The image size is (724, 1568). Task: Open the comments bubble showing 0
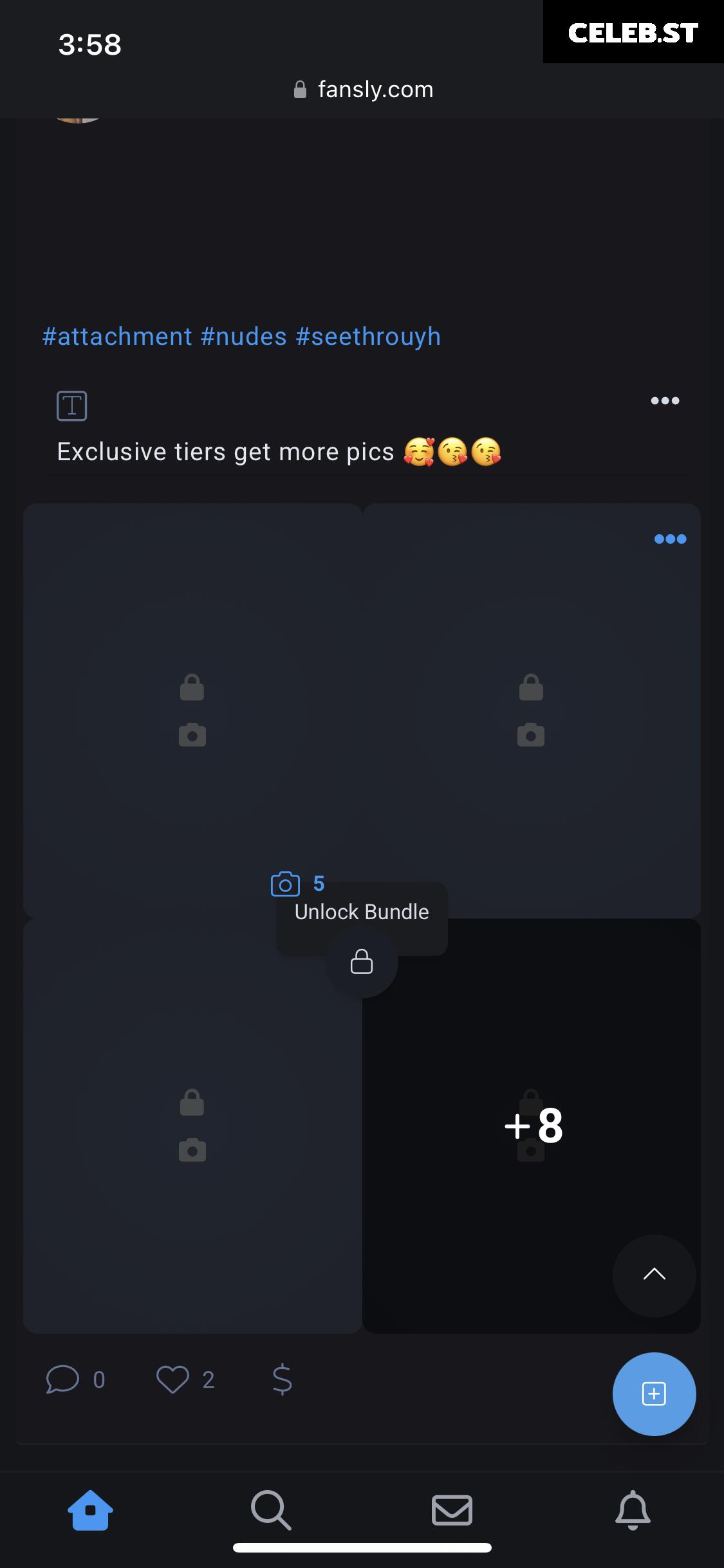[x=64, y=1379]
